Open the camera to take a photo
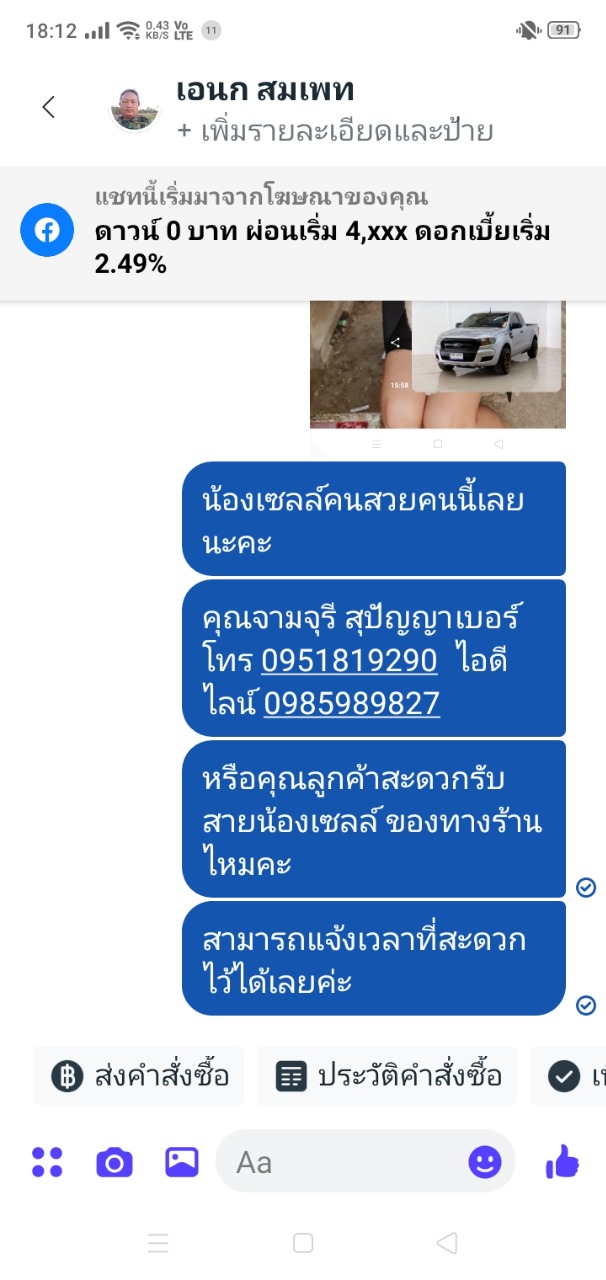The width and height of the screenshot is (606, 1280). pos(114,1162)
